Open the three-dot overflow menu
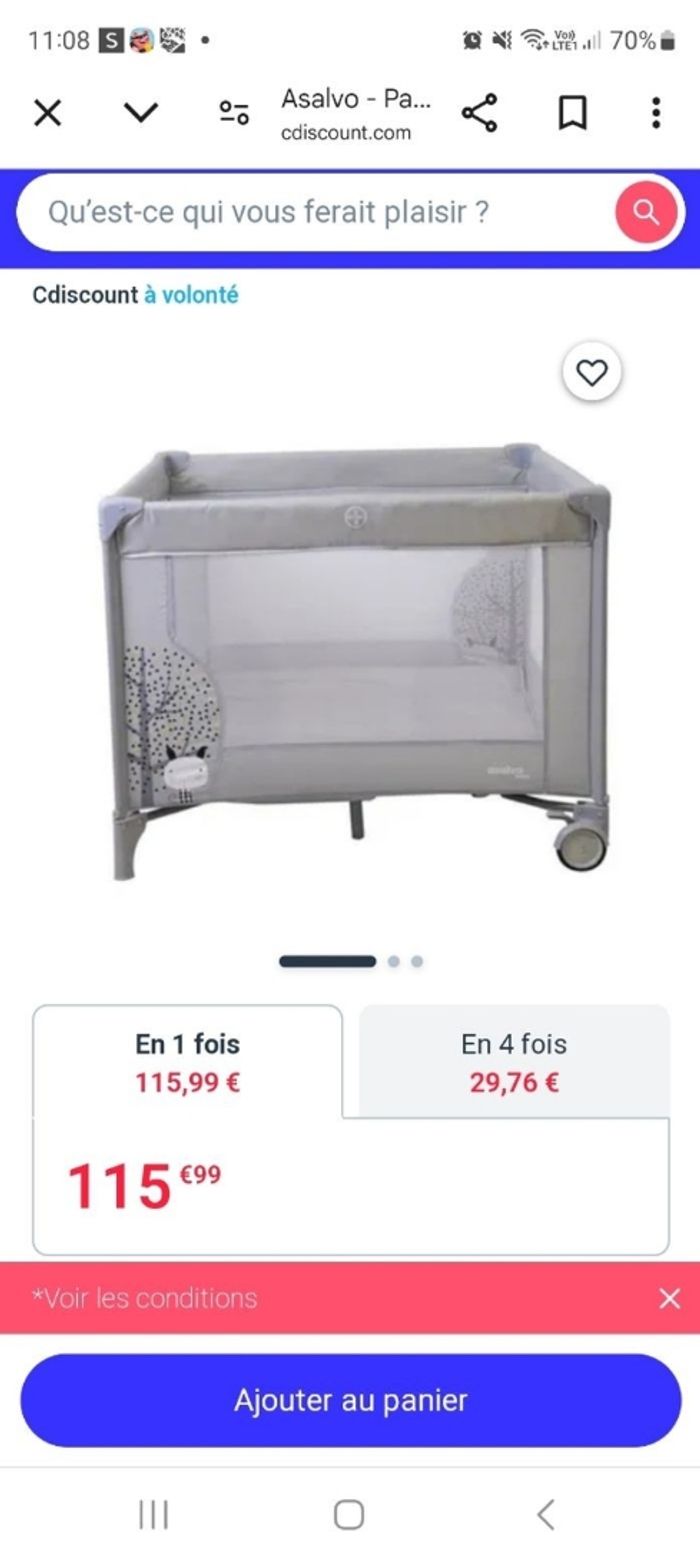The height and width of the screenshot is (1559, 700). pyautogui.click(x=655, y=113)
